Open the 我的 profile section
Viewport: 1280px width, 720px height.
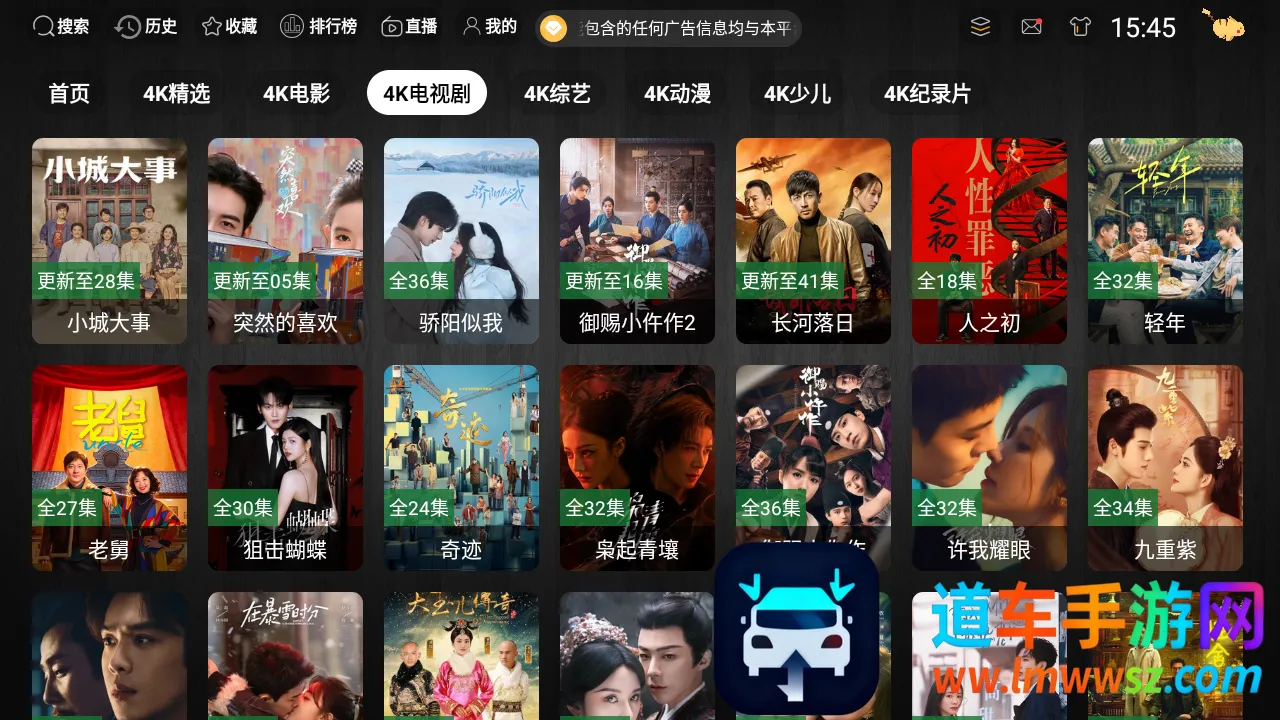click(x=490, y=27)
